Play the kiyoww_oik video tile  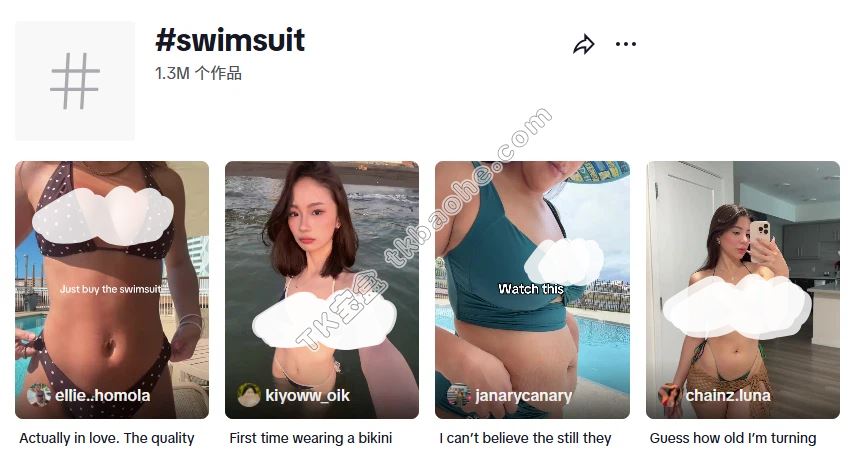pyautogui.click(x=322, y=290)
